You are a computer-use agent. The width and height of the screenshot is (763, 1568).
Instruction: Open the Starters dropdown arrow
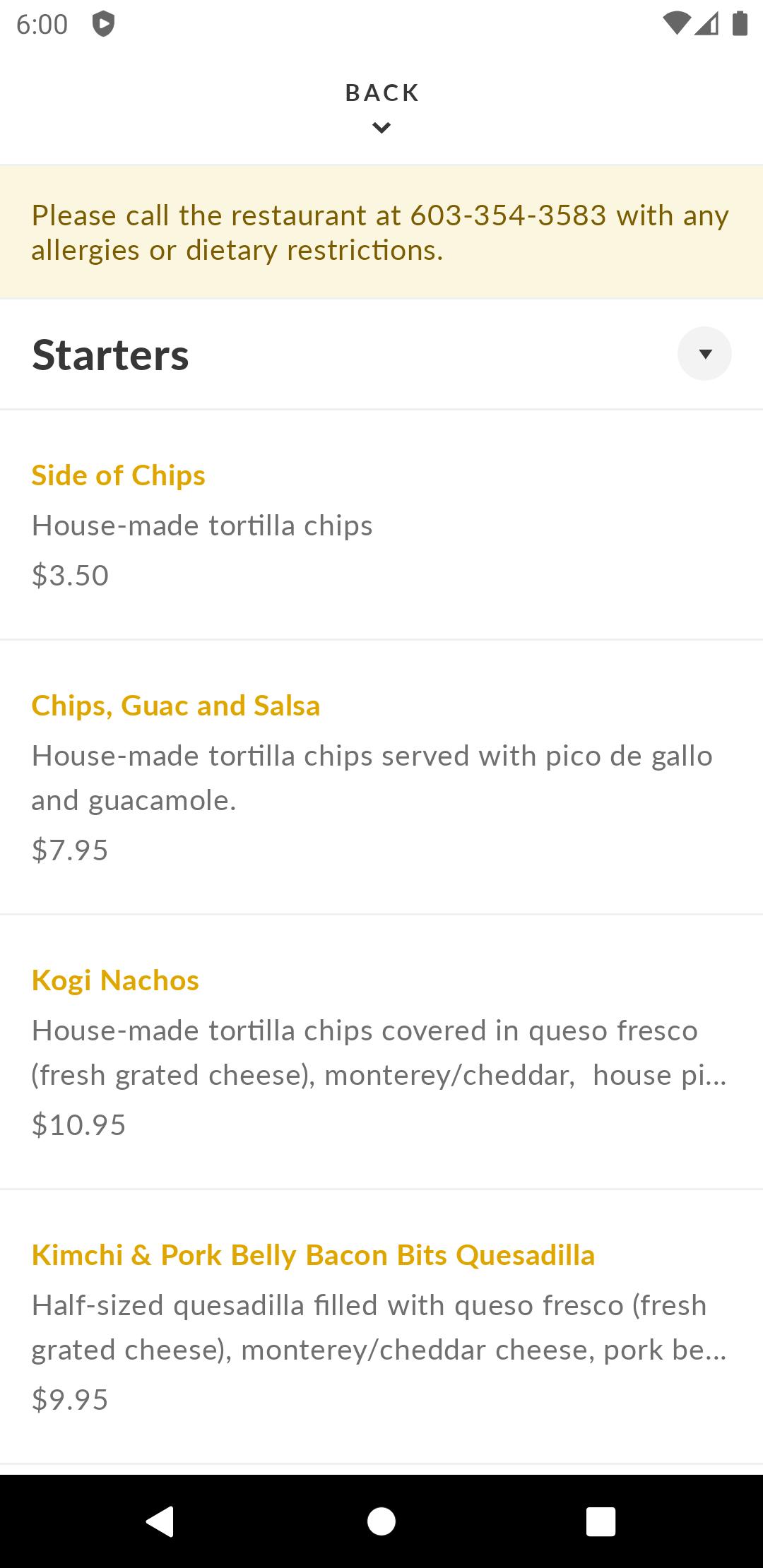(704, 353)
